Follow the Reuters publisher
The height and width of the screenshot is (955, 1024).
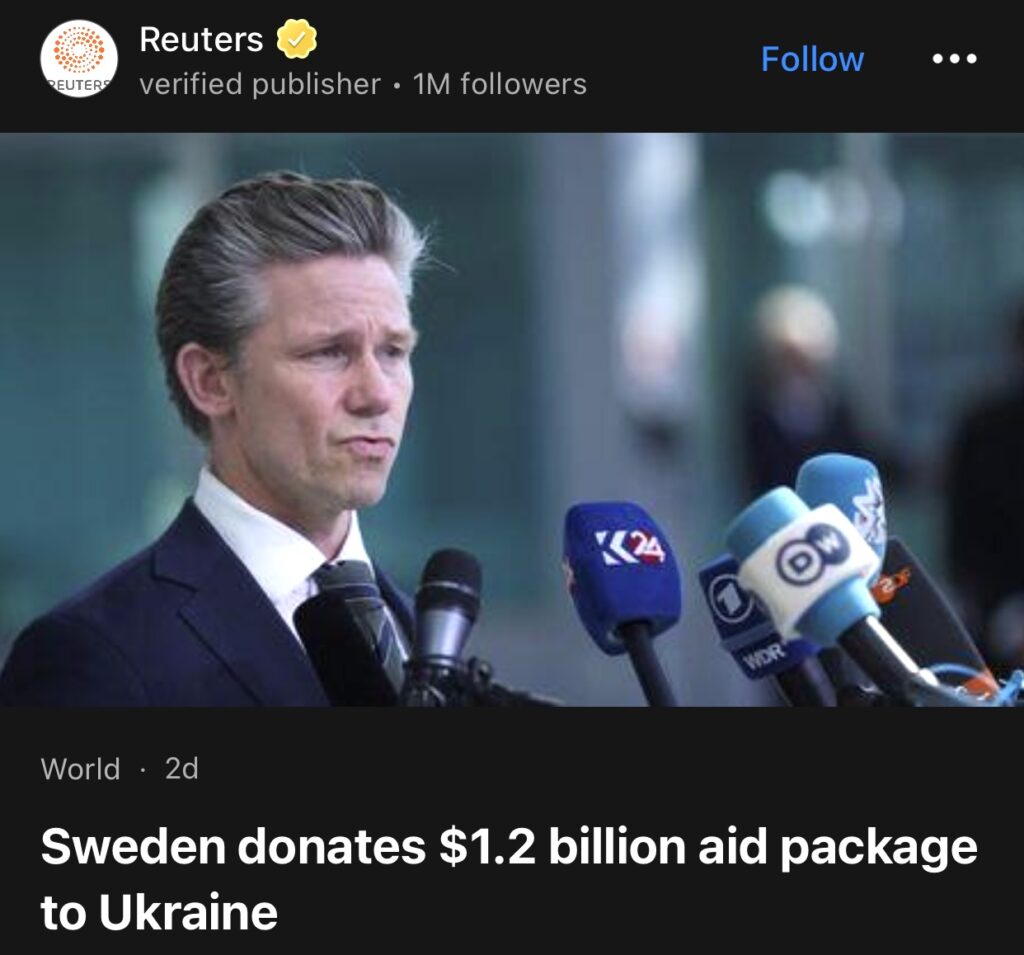coord(811,59)
